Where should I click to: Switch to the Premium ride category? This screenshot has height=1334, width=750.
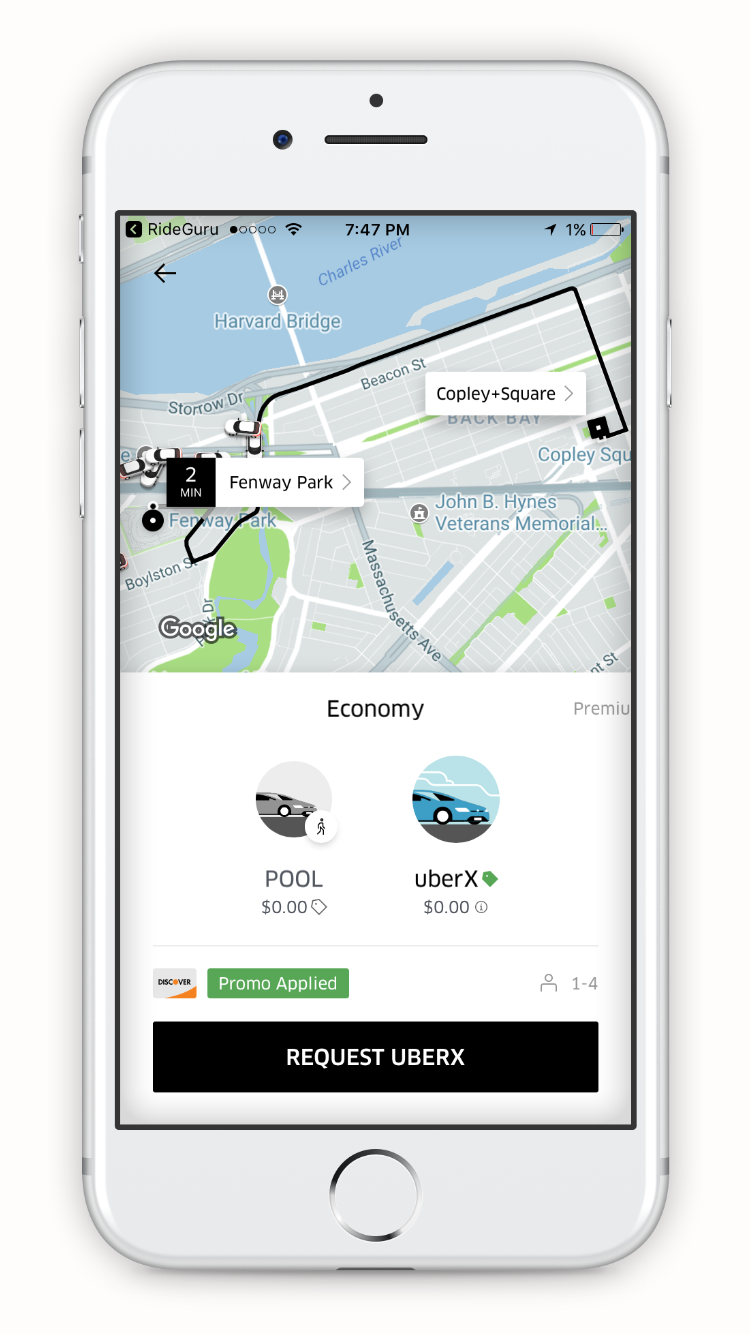point(601,709)
